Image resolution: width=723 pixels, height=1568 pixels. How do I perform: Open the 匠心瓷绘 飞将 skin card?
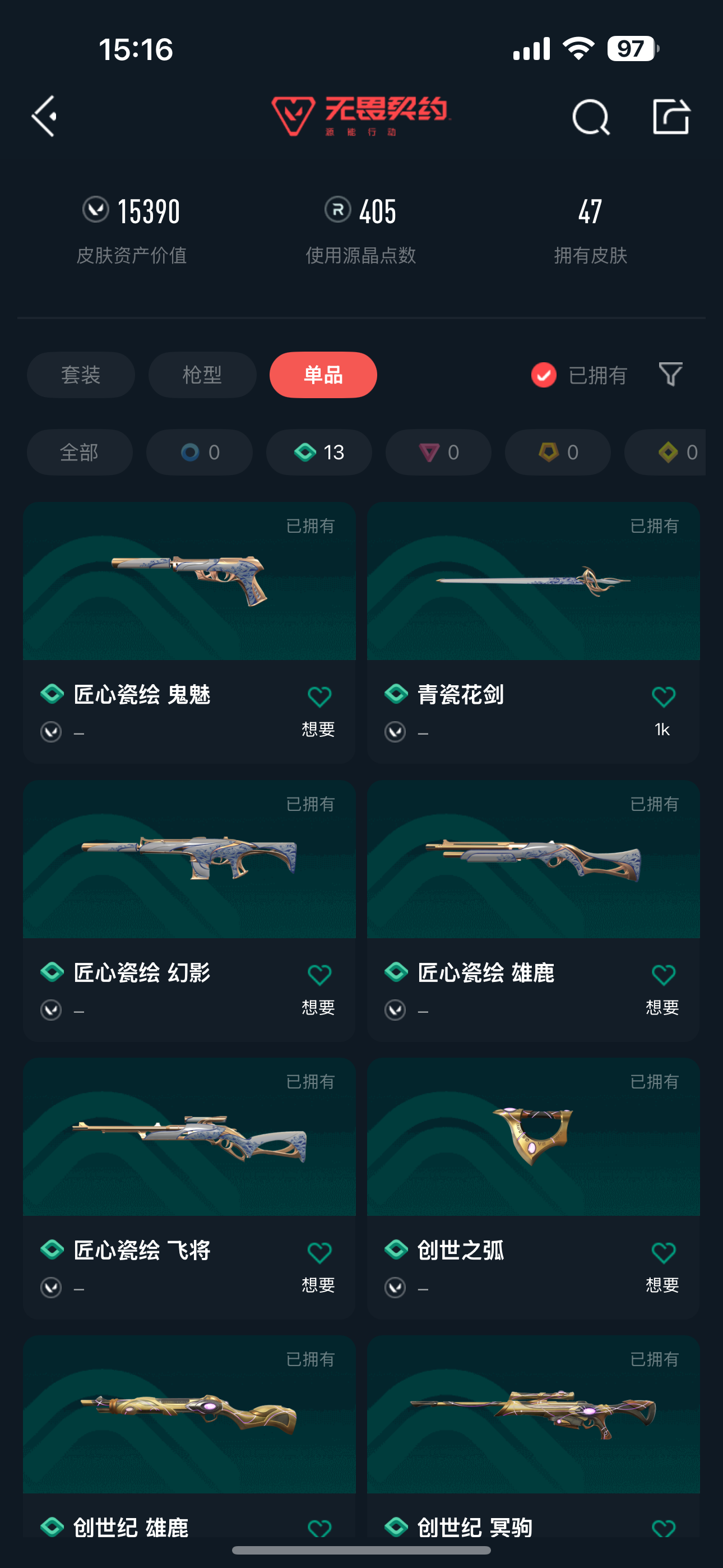coord(189,1137)
